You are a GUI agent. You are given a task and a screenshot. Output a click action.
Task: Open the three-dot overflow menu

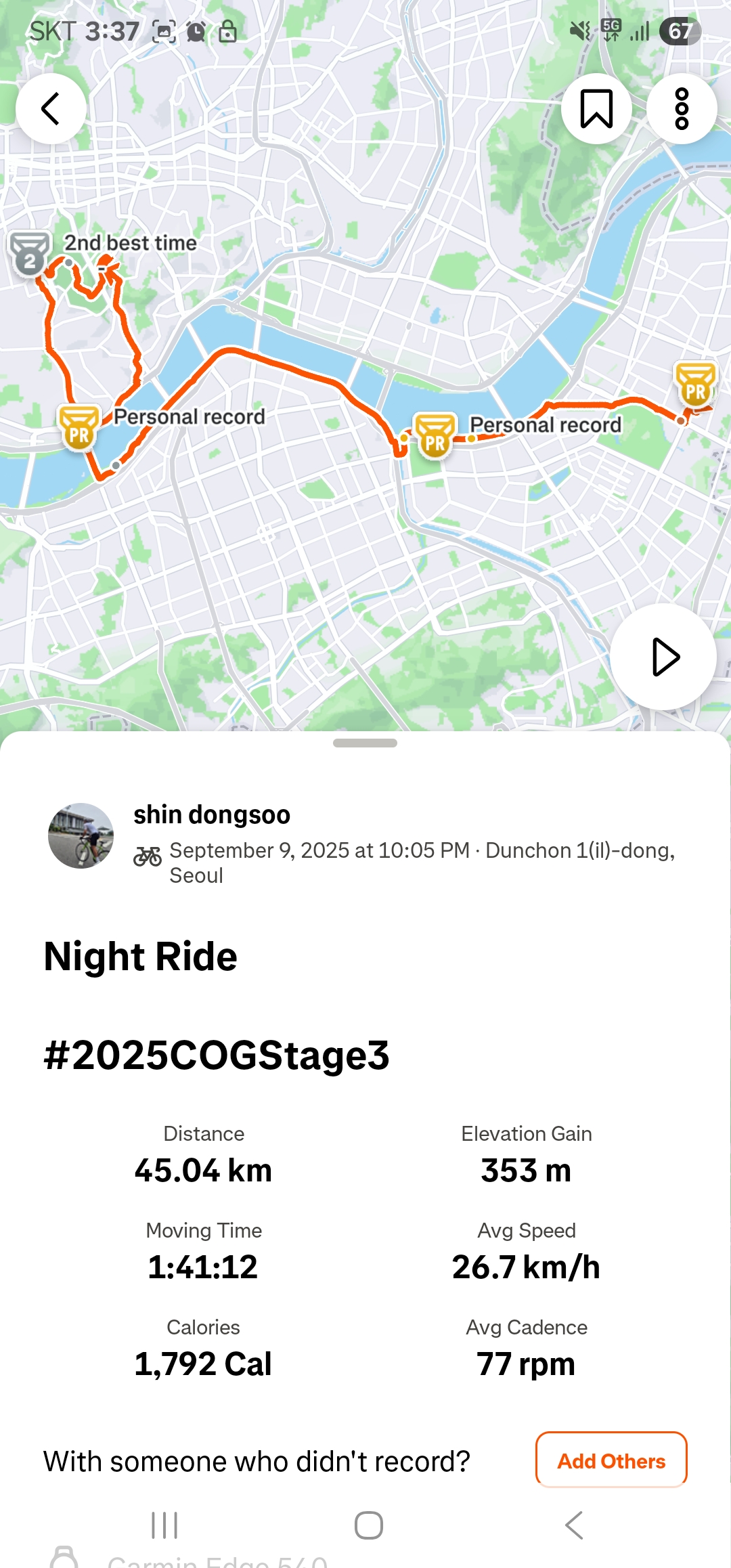(682, 108)
